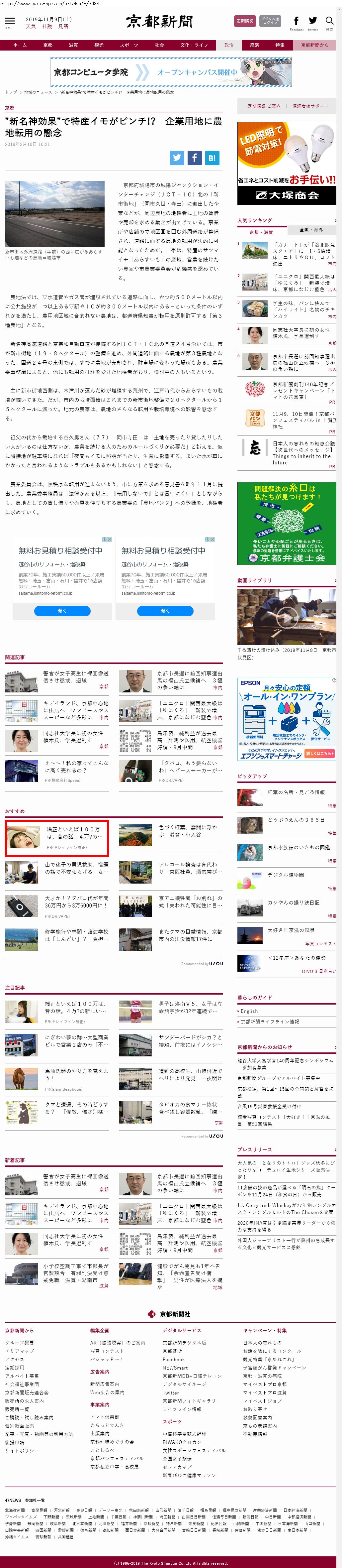Tap the 定期購読 subscription button
This screenshot has height=1568, width=342.
[245, 21]
